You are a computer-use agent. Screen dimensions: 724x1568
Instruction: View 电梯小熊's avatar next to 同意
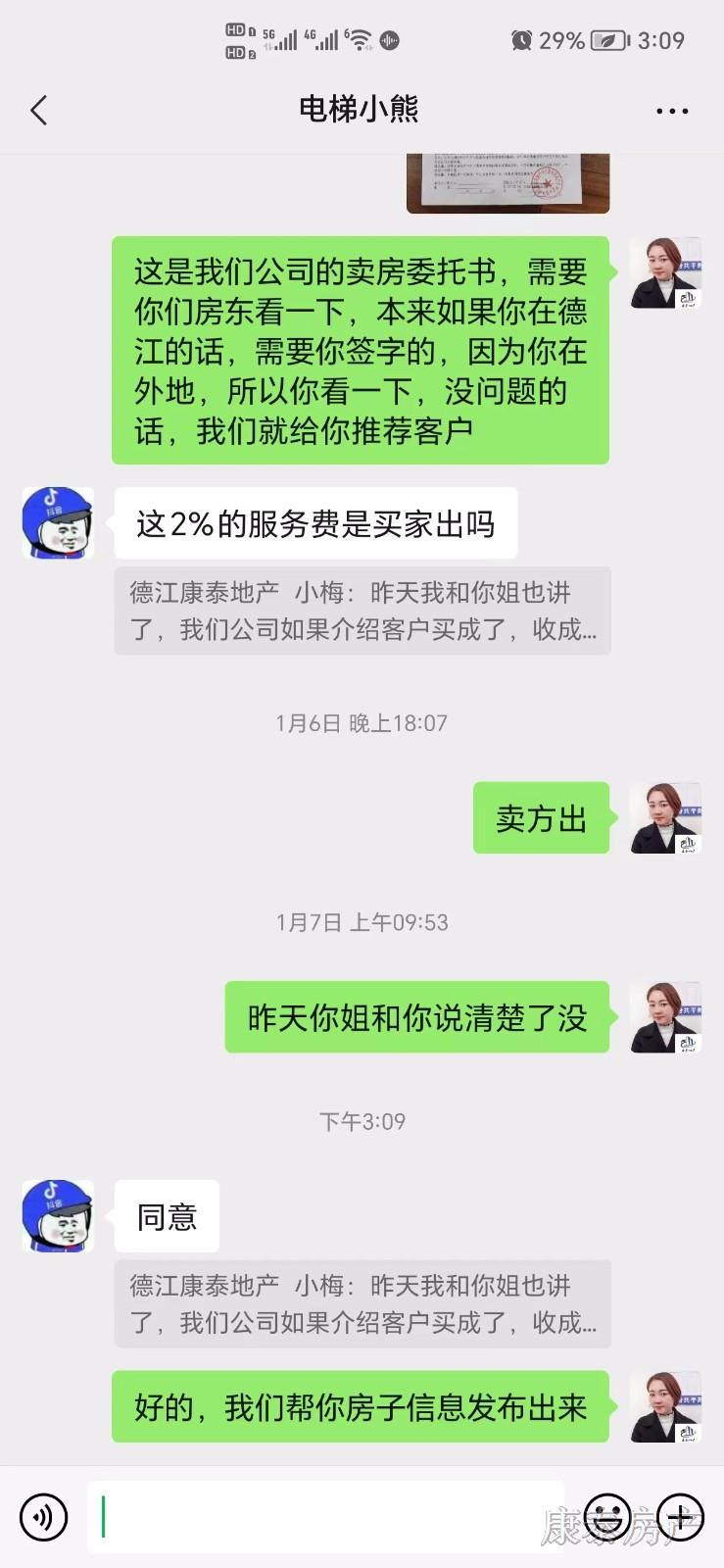(58, 1216)
